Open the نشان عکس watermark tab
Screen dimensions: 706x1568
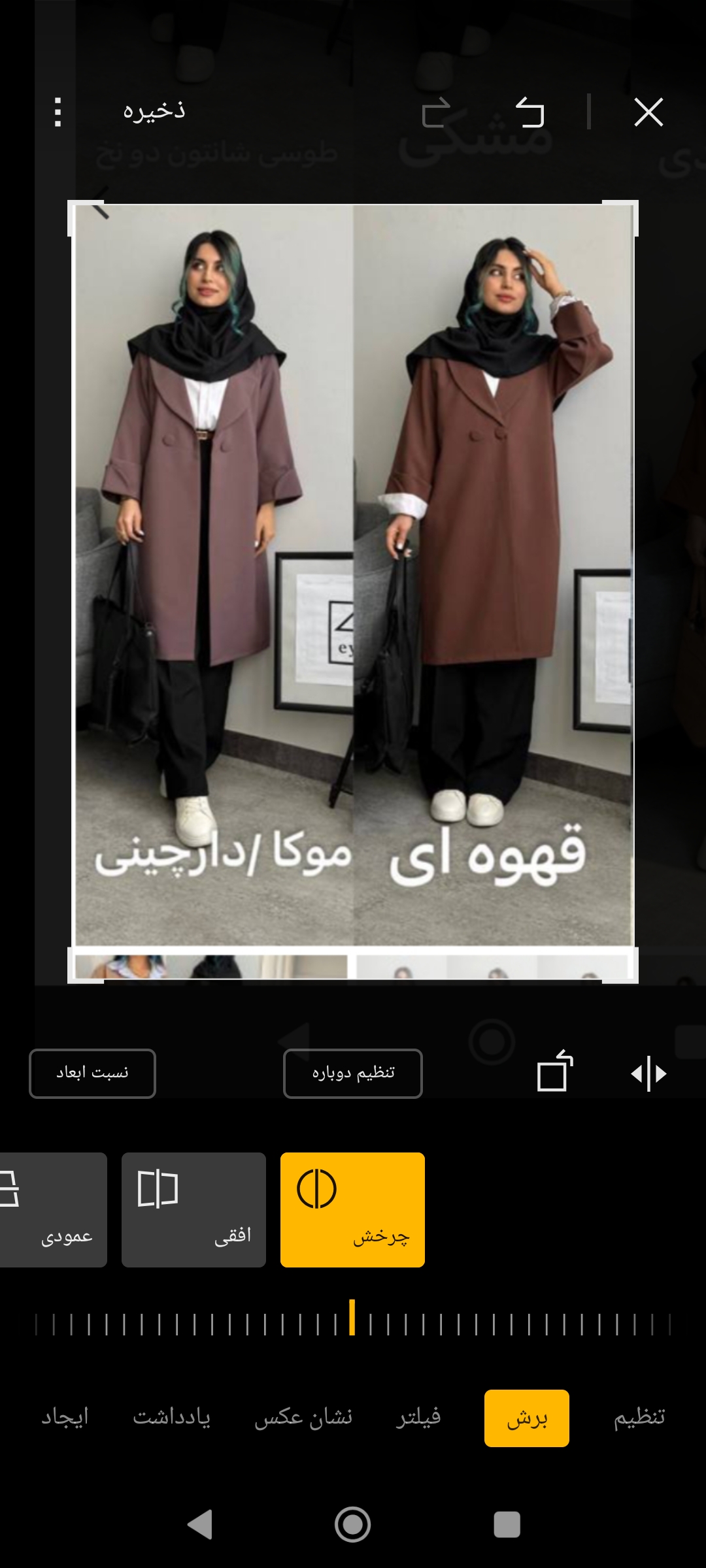(303, 1417)
